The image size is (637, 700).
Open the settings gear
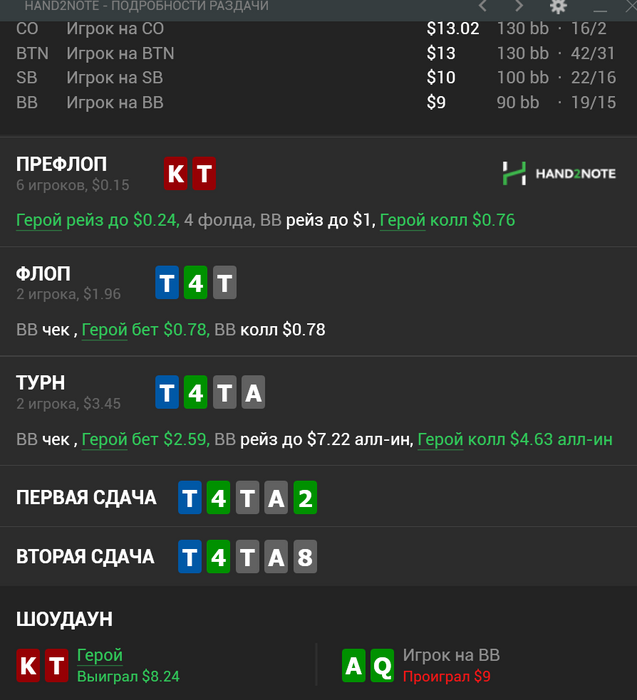point(558,7)
